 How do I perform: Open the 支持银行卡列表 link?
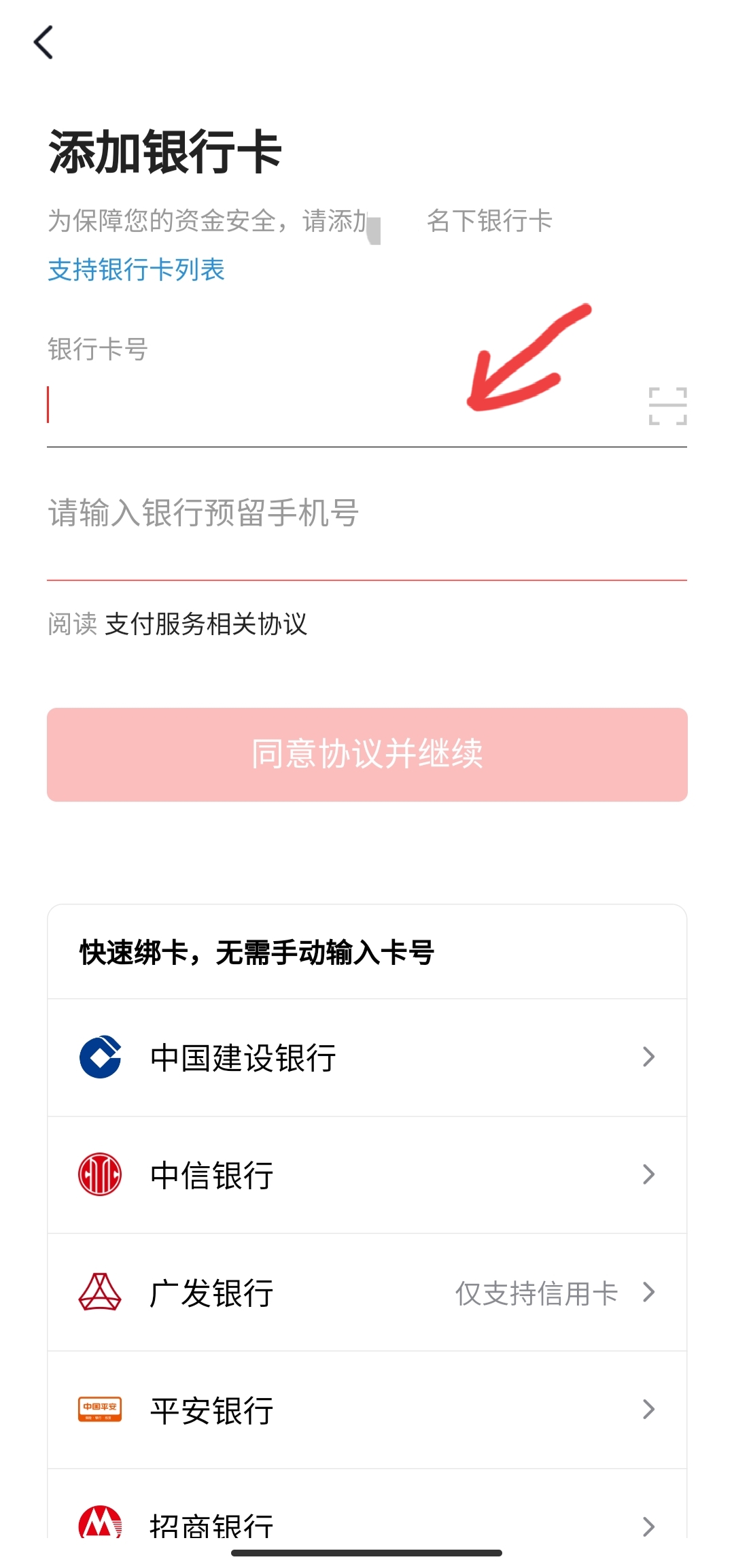point(137,271)
